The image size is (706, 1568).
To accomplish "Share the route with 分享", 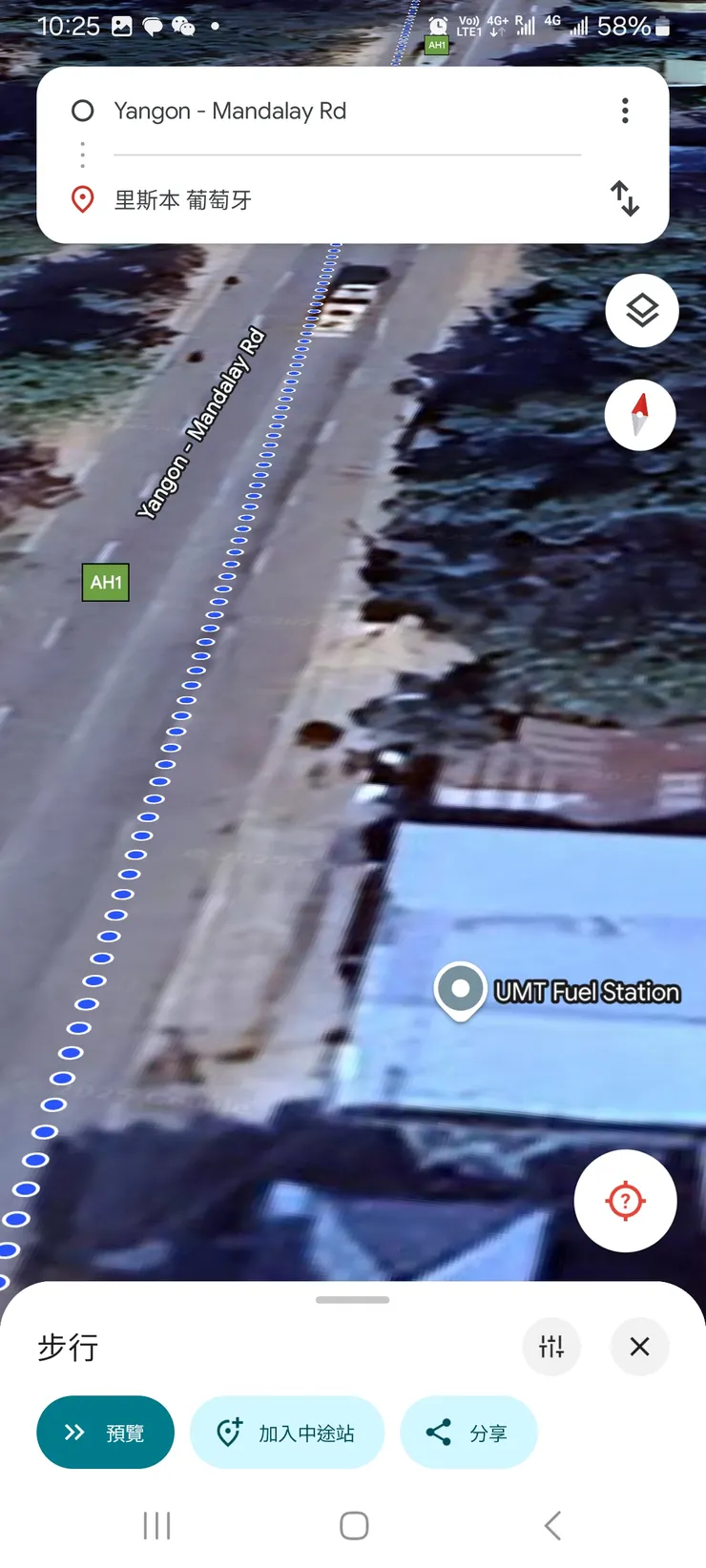I will 468,1433.
